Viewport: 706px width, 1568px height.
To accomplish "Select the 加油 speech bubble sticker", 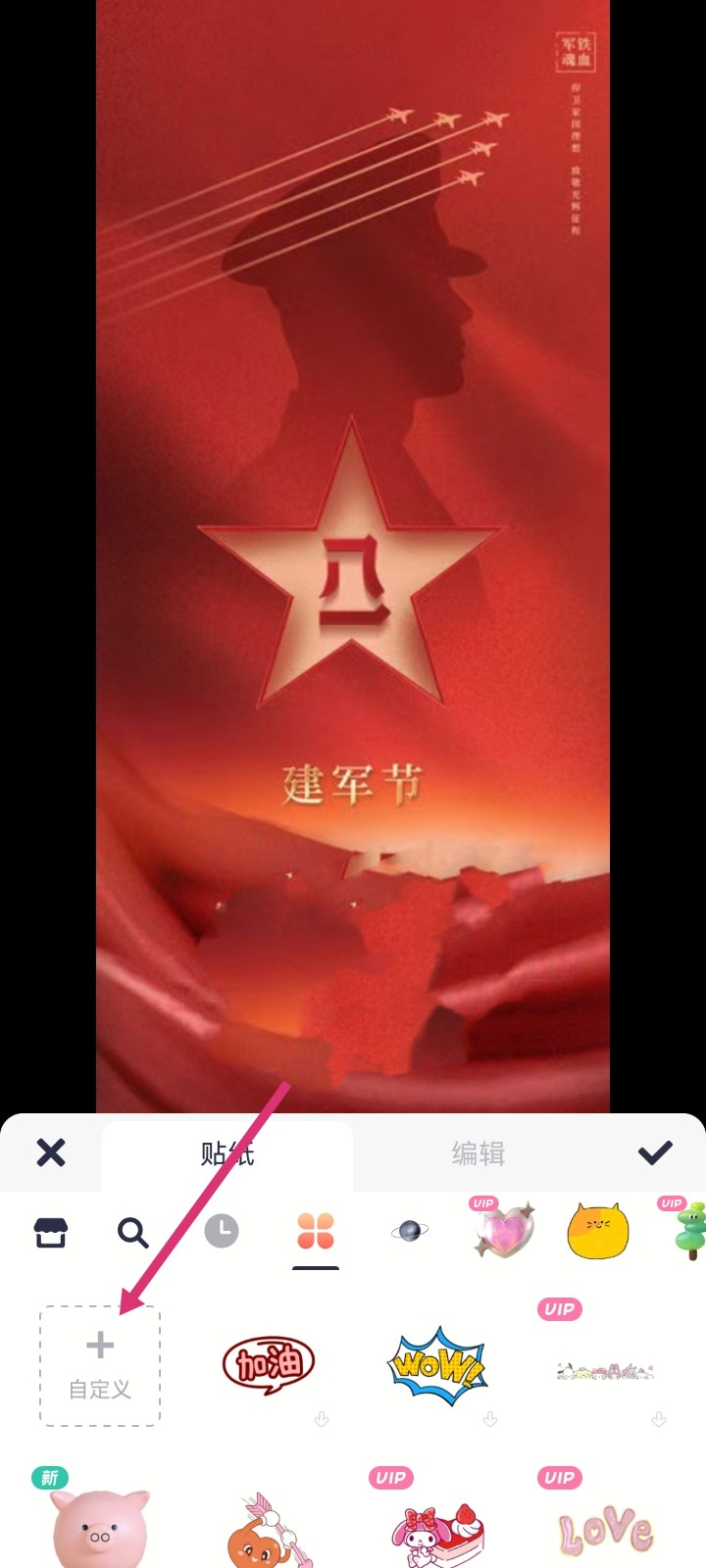I will tap(269, 1362).
